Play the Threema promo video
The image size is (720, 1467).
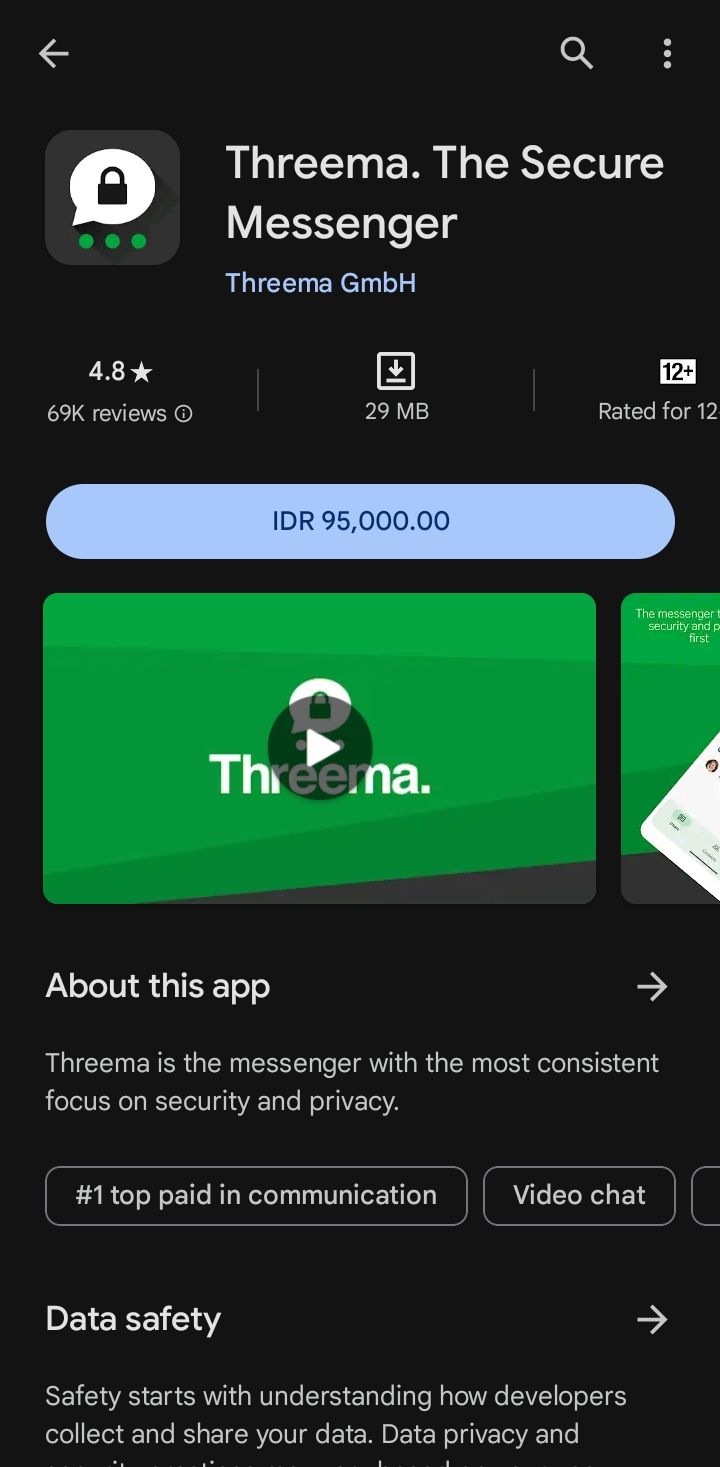tap(320, 748)
